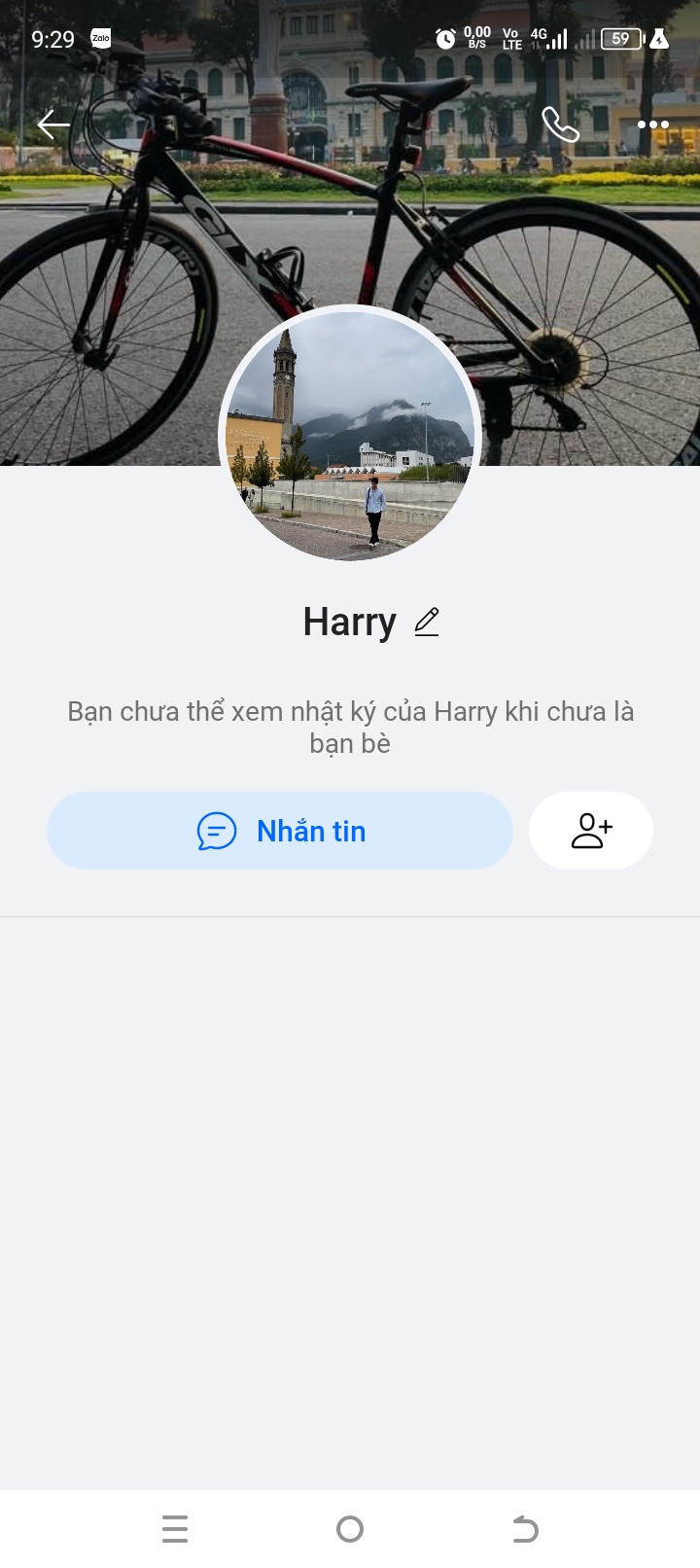Call Harry with the phone icon
The height and width of the screenshot is (1568, 700).
[x=560, y=125]
